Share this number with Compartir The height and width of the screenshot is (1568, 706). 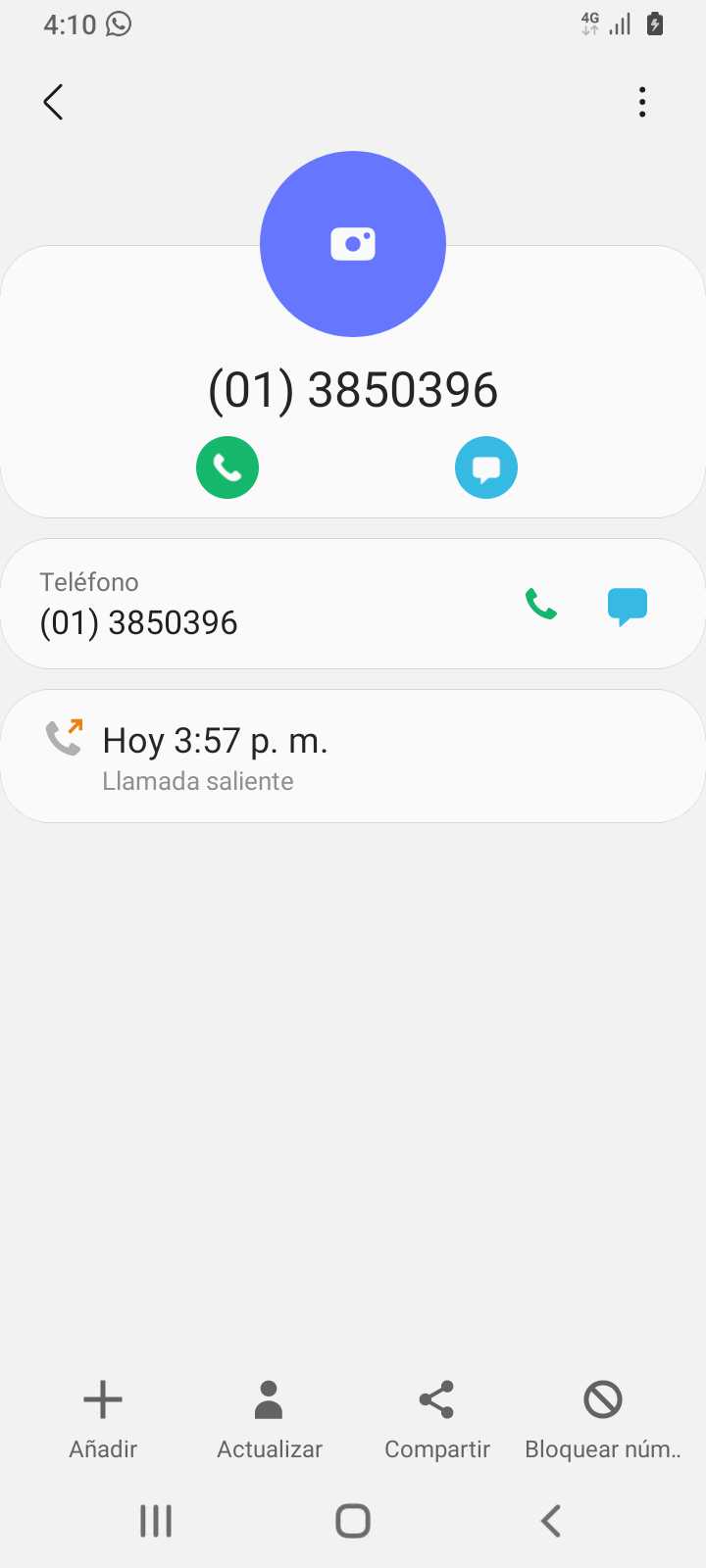click(436, 1419)
